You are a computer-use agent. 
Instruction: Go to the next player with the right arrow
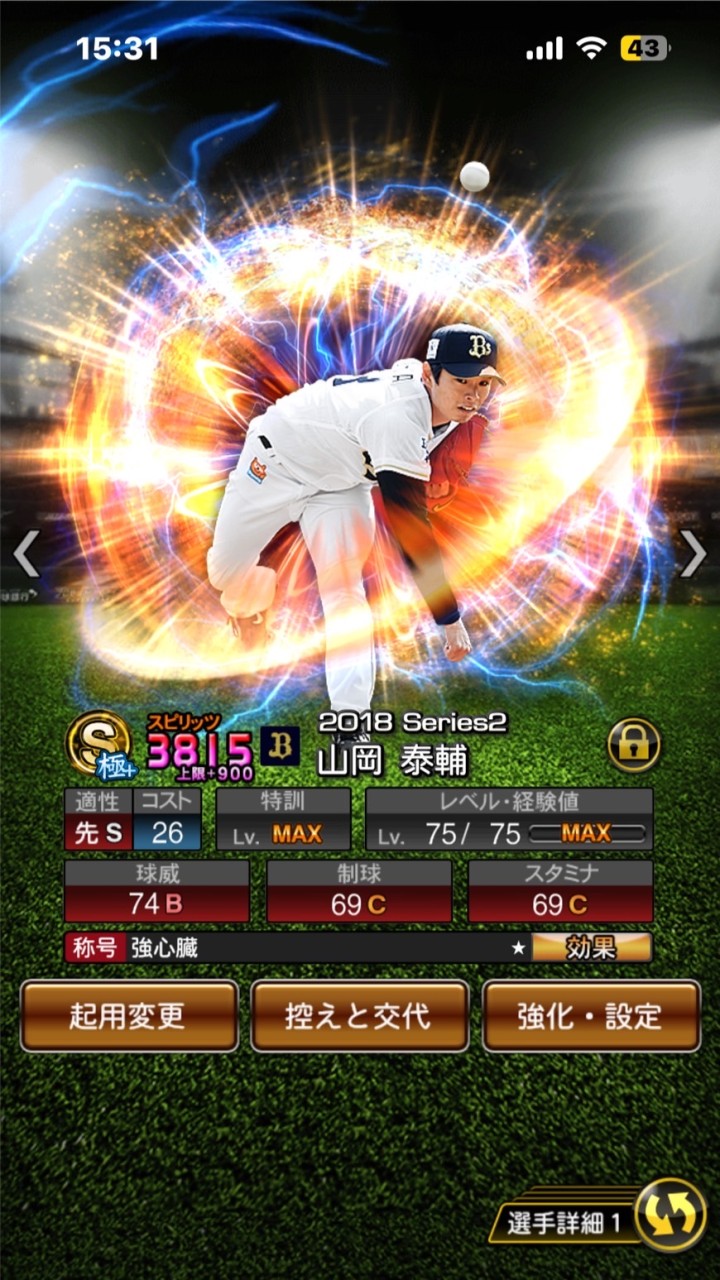pos(693,554)
